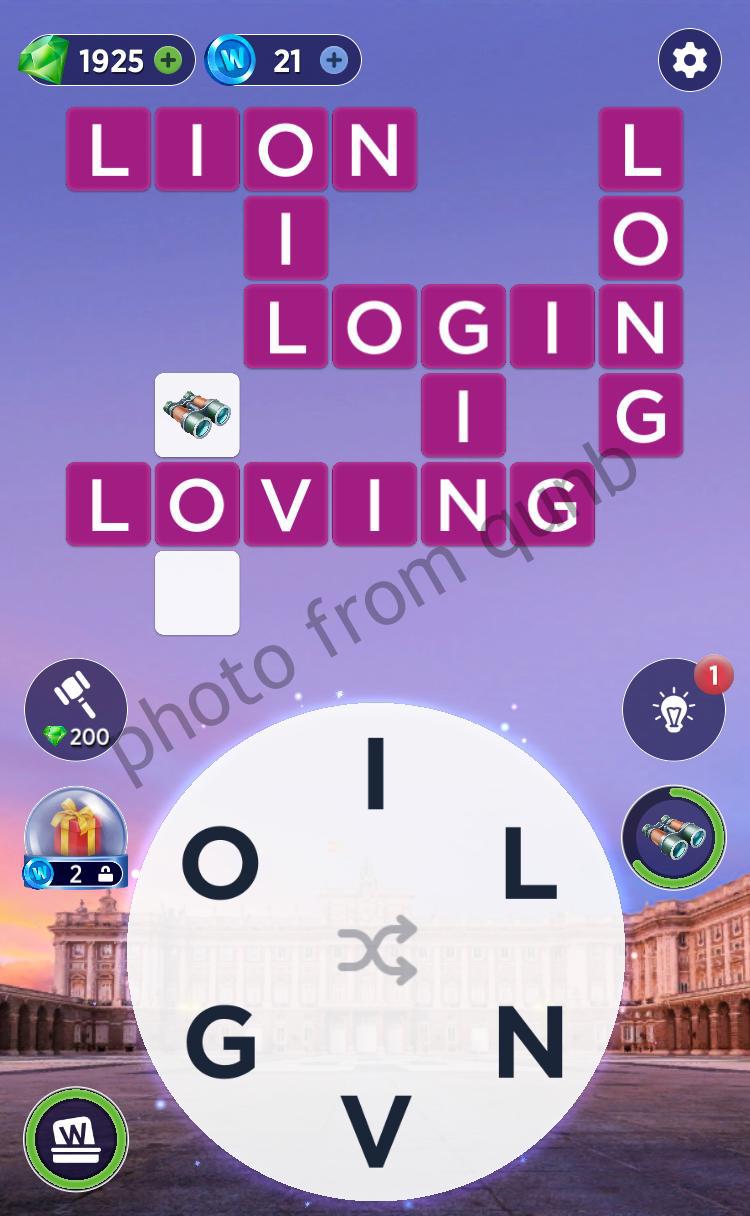750x1216 pixels.
Task: Use the hammer hint for 200 gems
Action: tap(76, 708)
